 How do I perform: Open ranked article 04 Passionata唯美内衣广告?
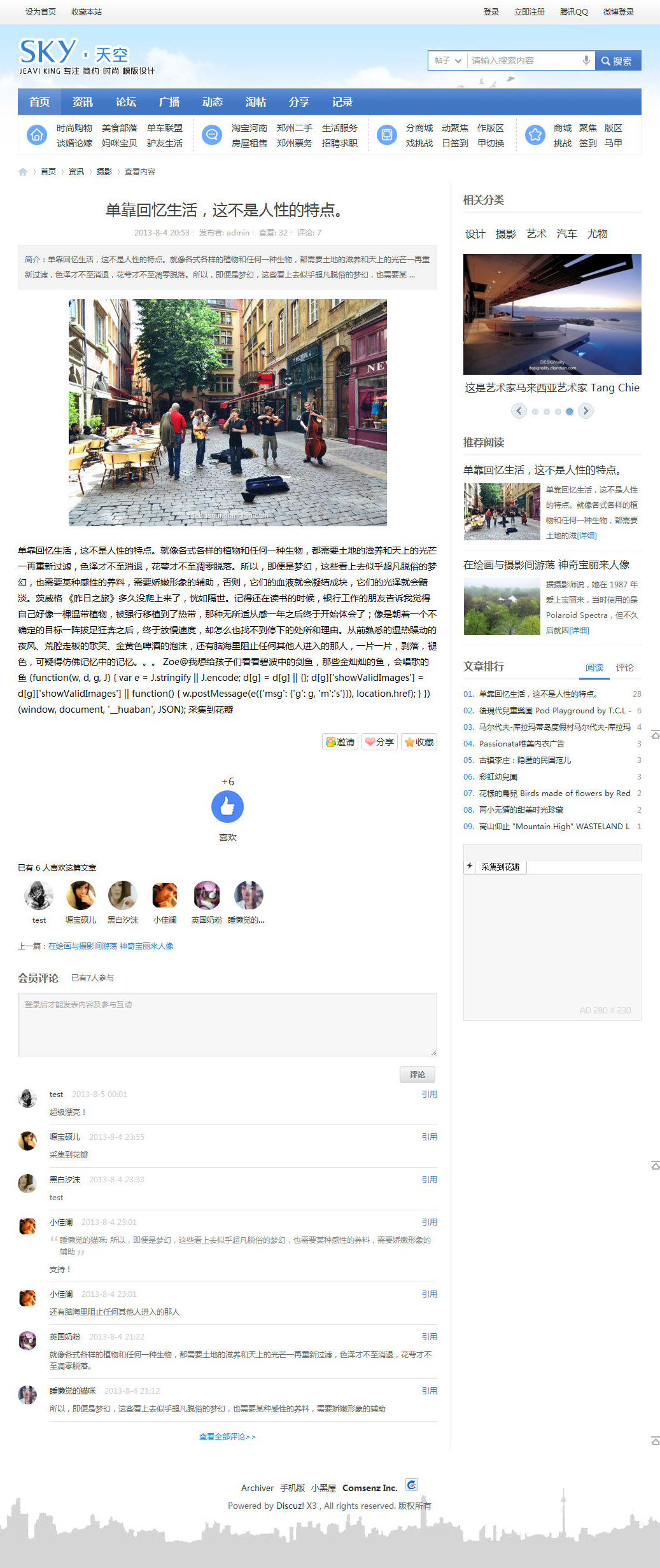(x=521, y=744)
